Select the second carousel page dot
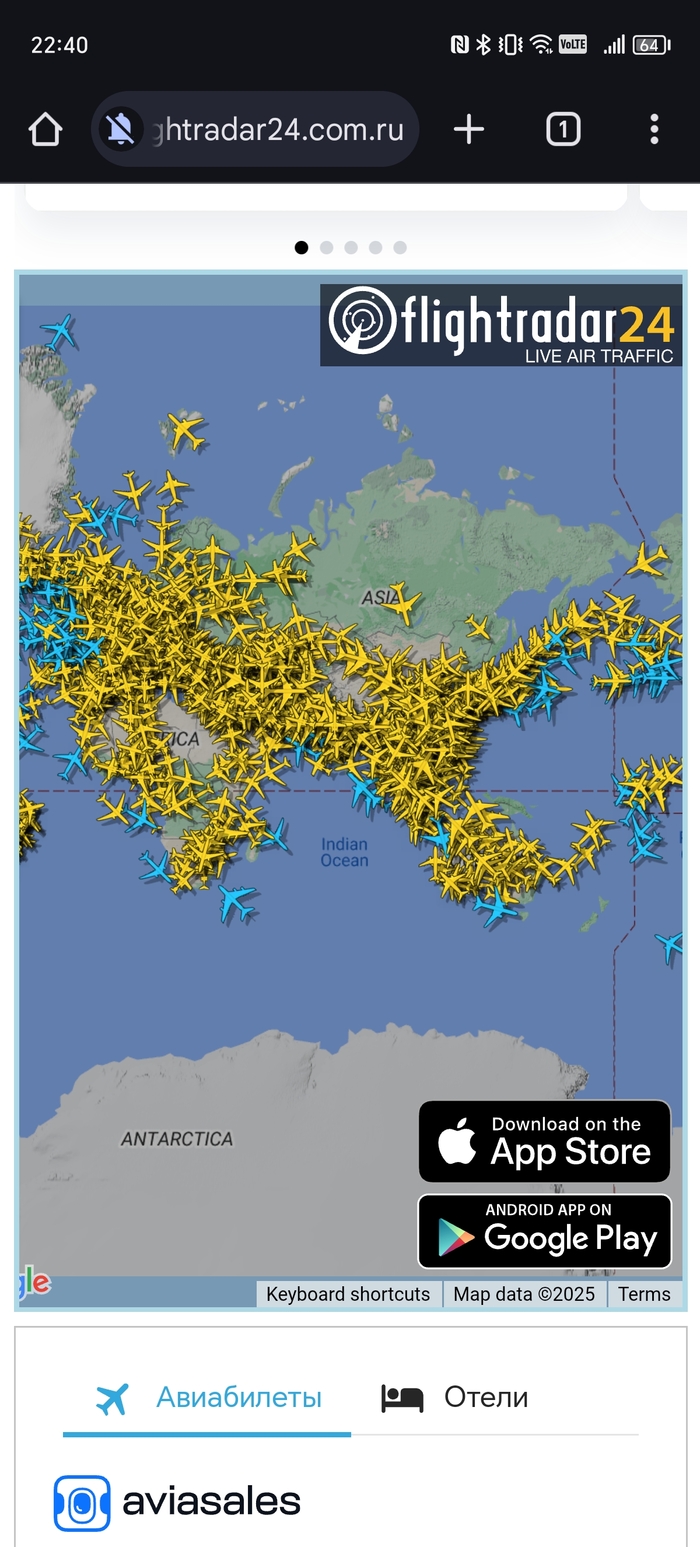 pos(326,248)
